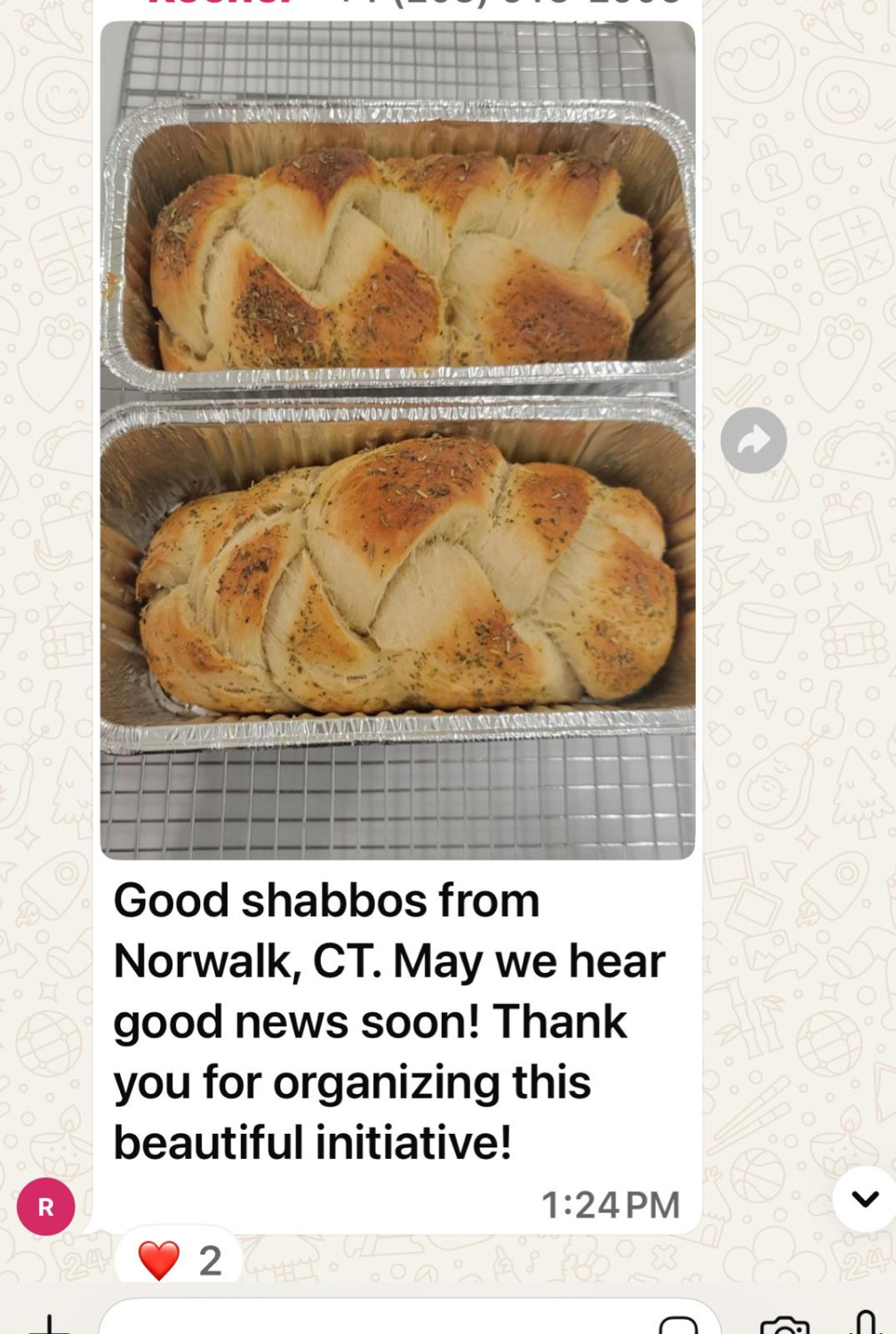Tap the plus attach icon

click(49, 1325)
